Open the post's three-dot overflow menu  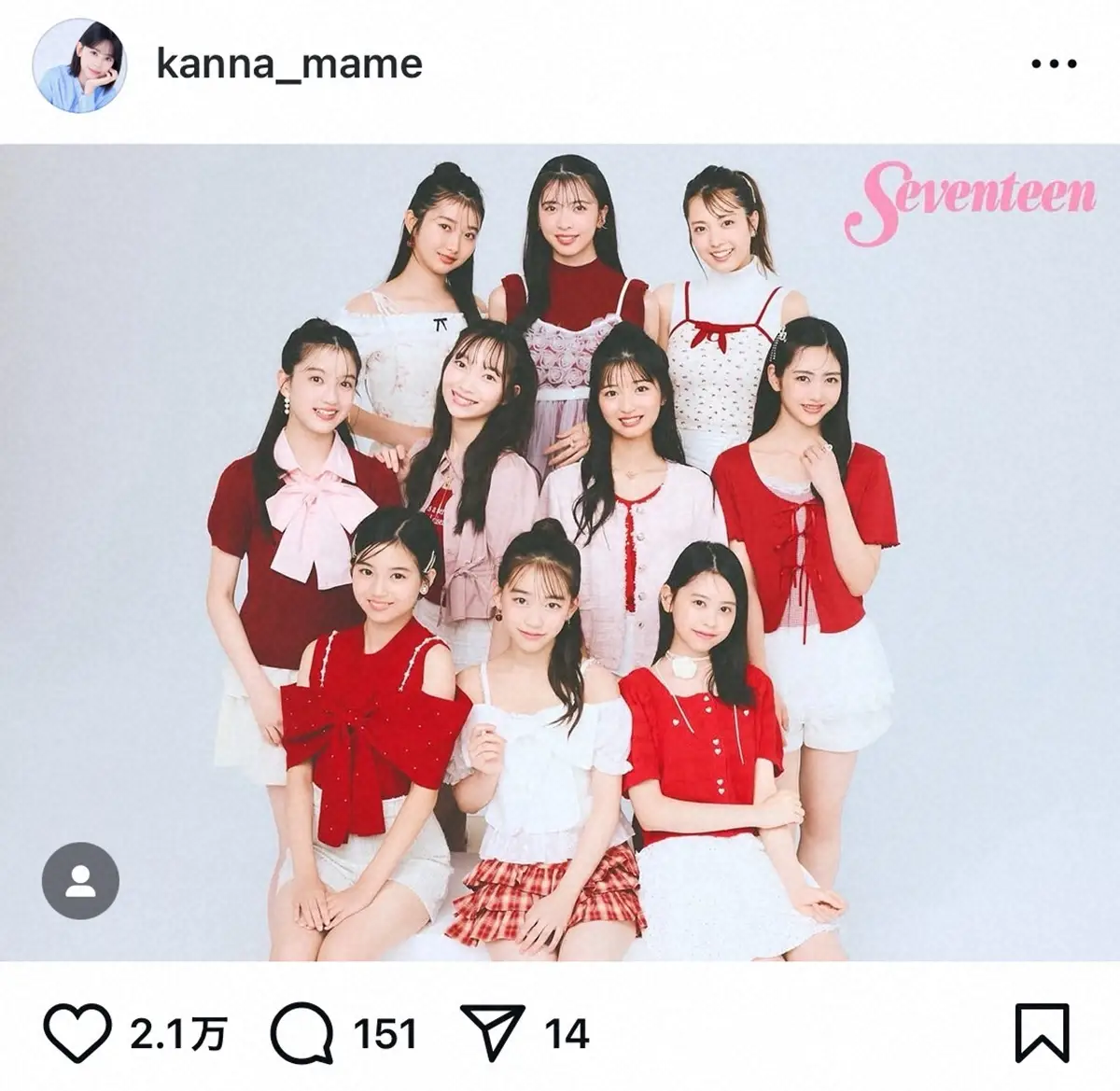1054,64
